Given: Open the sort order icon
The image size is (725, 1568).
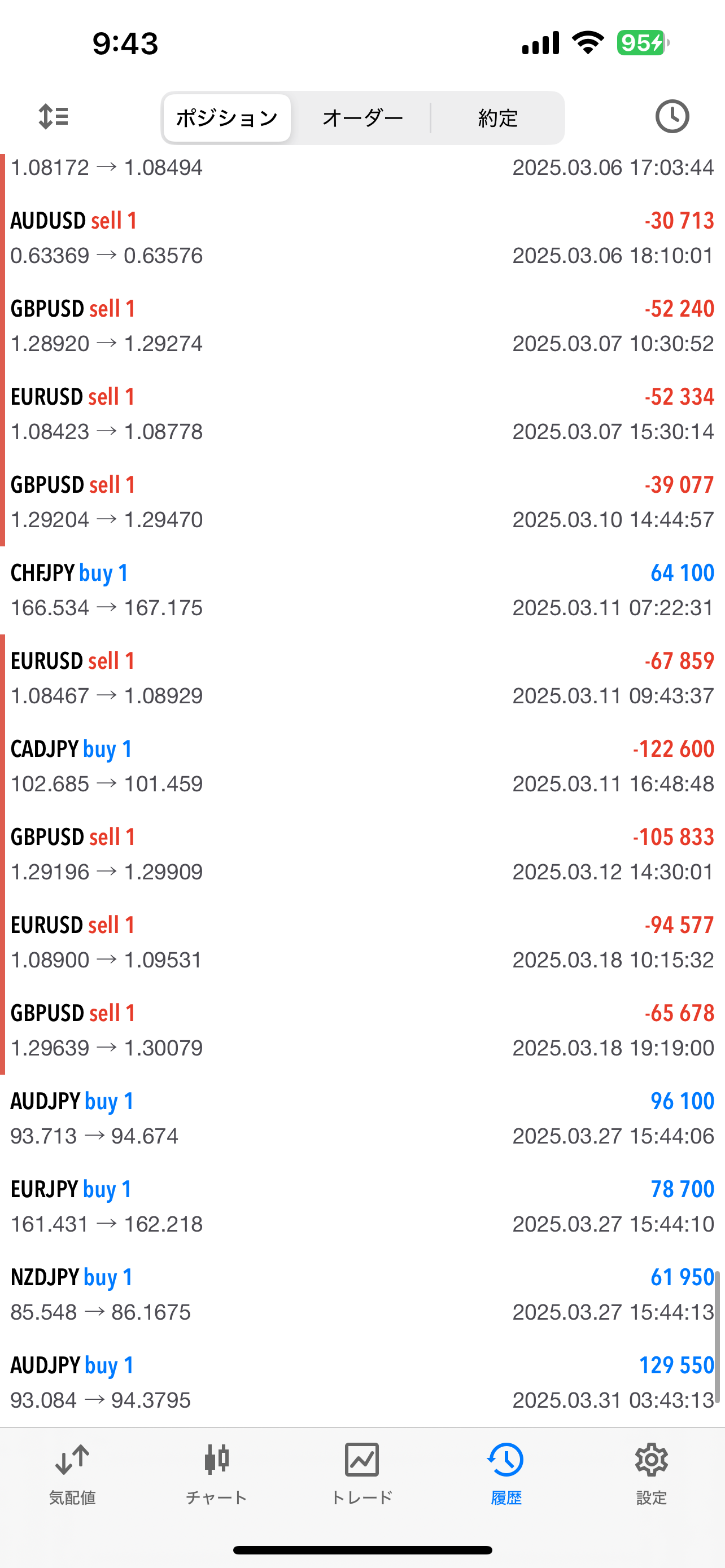Looking at the screenshot, I should (x=54, y=116).
